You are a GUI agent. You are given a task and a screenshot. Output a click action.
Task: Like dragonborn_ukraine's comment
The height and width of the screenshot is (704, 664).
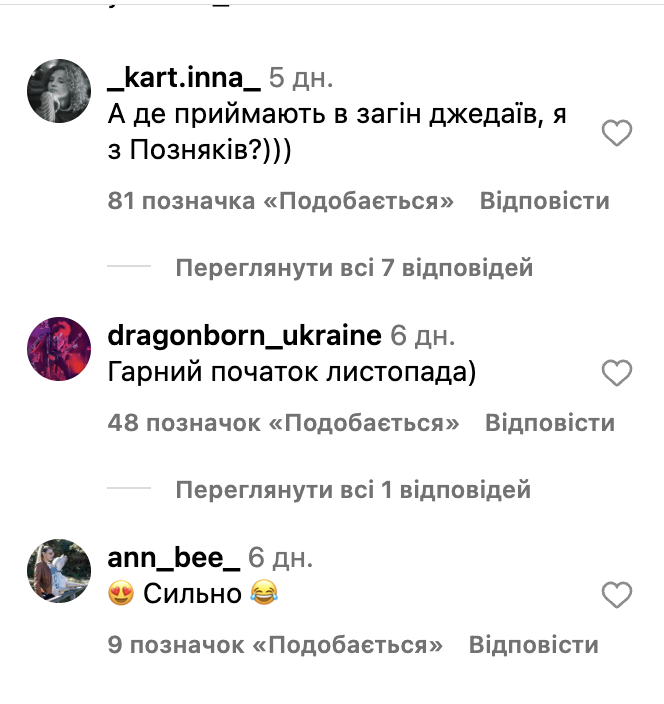(617, 374)
